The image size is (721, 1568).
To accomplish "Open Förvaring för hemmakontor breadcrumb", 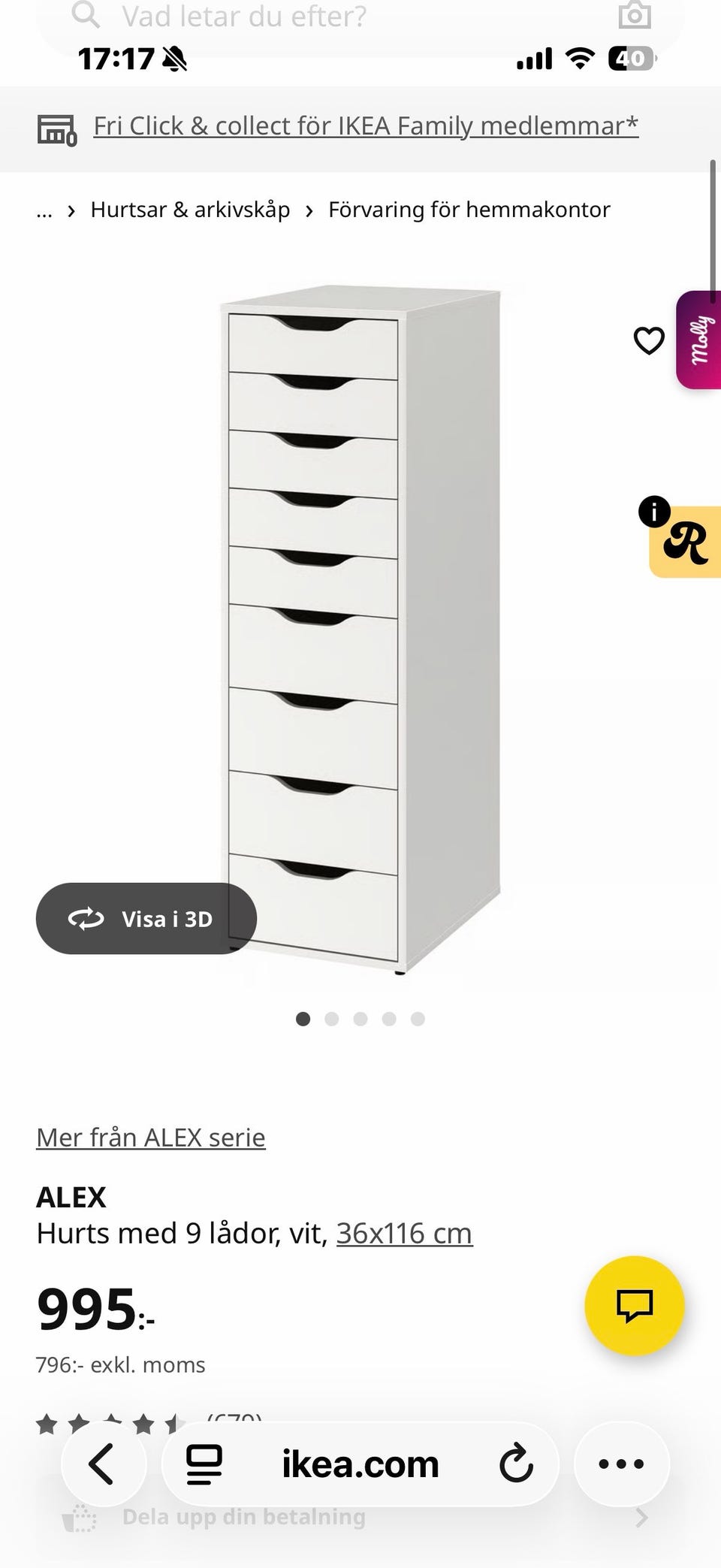I will pyautogui.click(x=468, y=210).
